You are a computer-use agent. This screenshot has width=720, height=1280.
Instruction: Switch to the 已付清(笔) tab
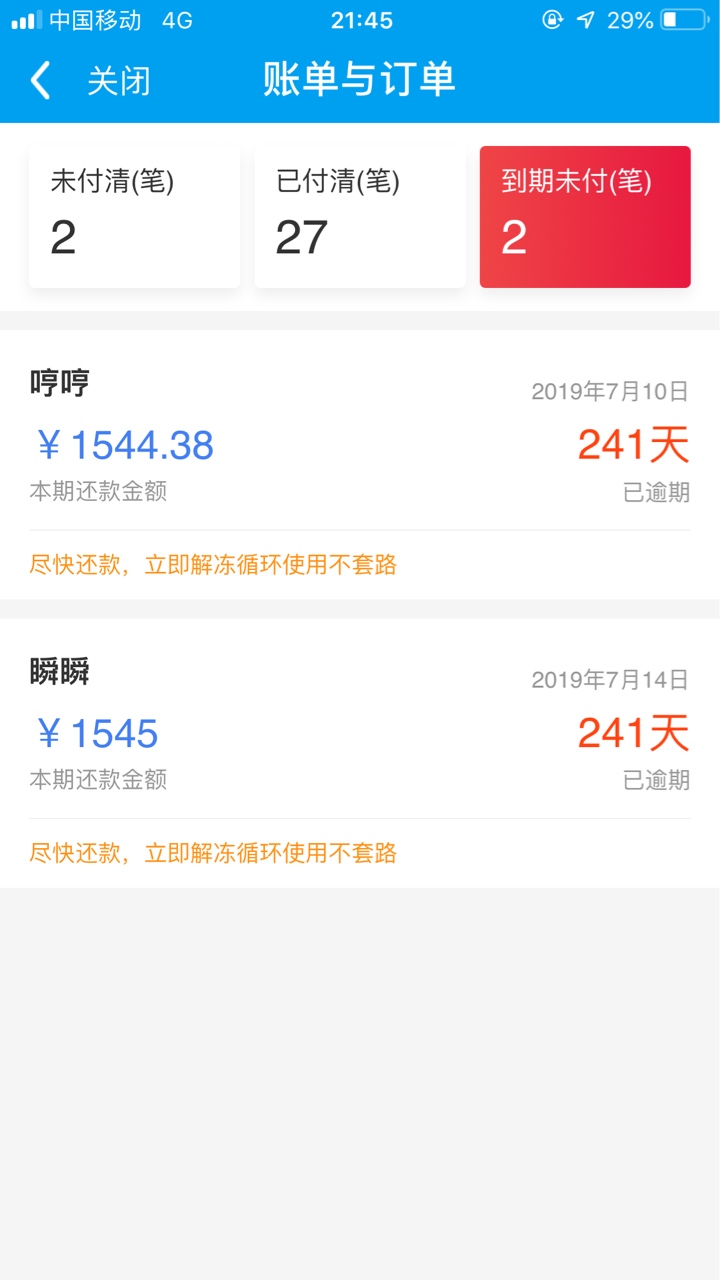(x=360, y=217)
